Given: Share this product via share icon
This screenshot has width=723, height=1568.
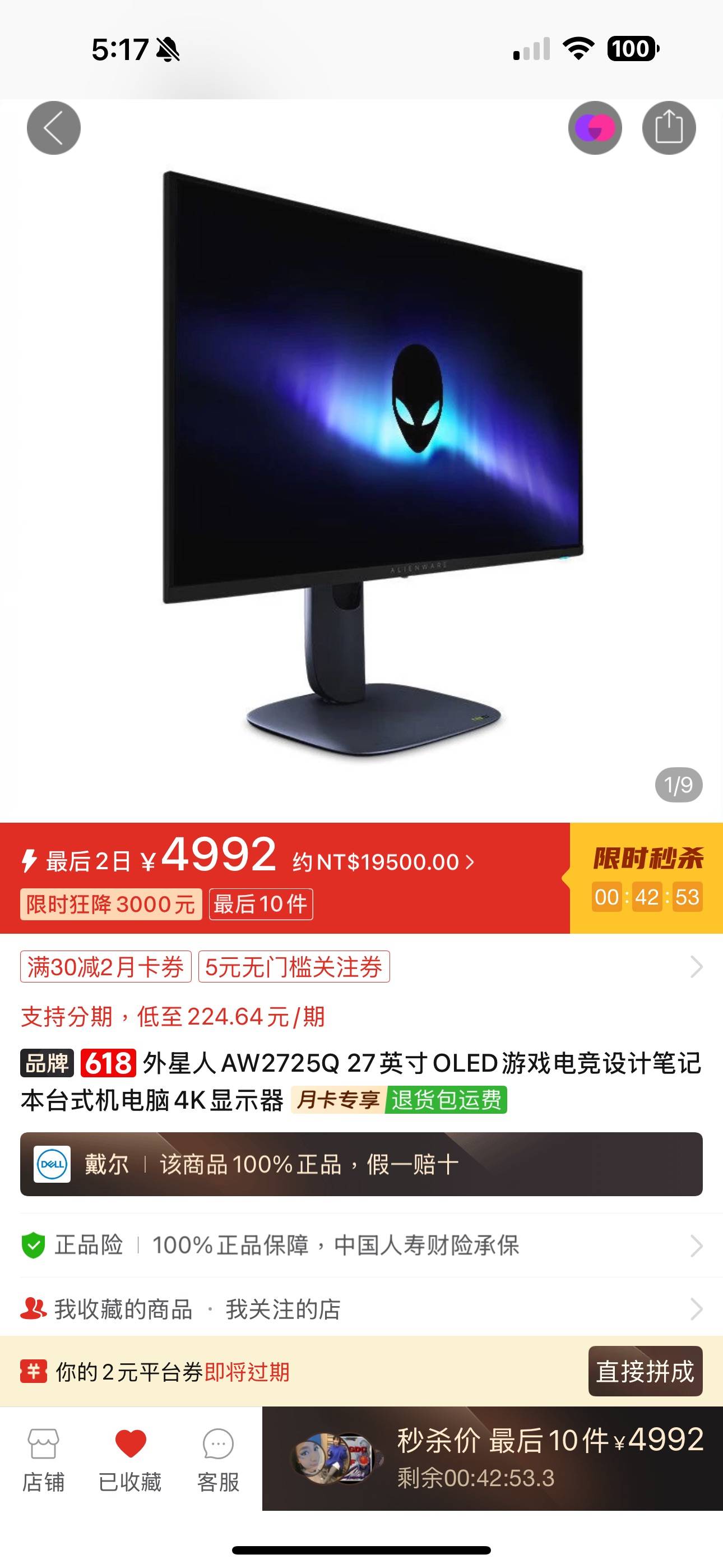Looking at the screenshot, I should (668, 128).
